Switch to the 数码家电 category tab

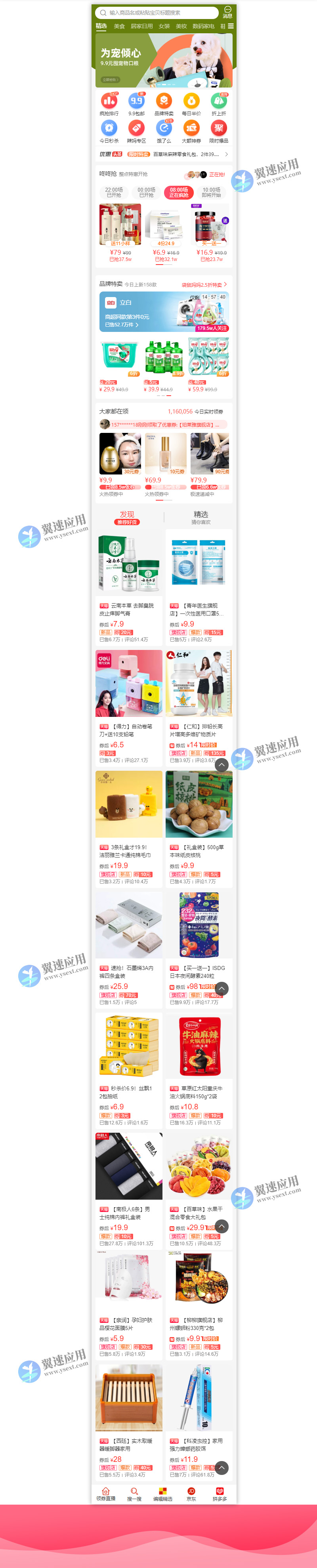pyautogui.click(x=203, y=26)
